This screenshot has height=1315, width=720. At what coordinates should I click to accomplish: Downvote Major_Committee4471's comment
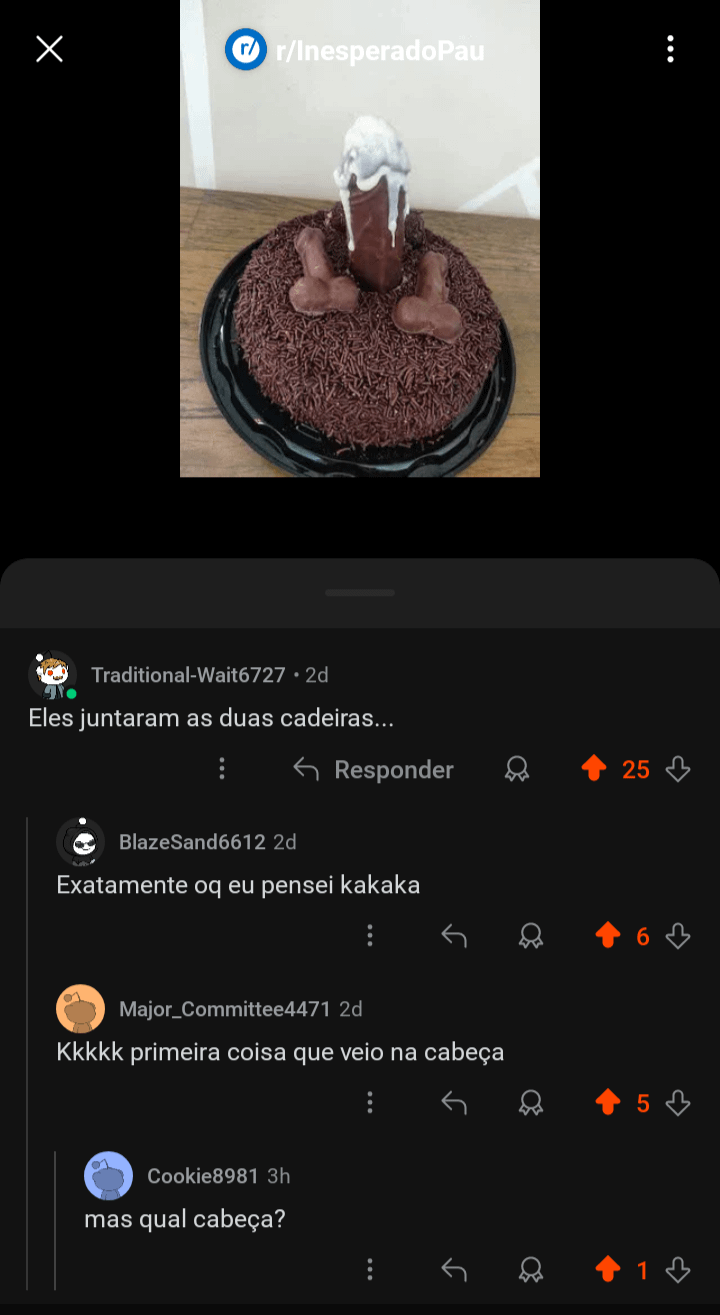(x=678, y=1103)
